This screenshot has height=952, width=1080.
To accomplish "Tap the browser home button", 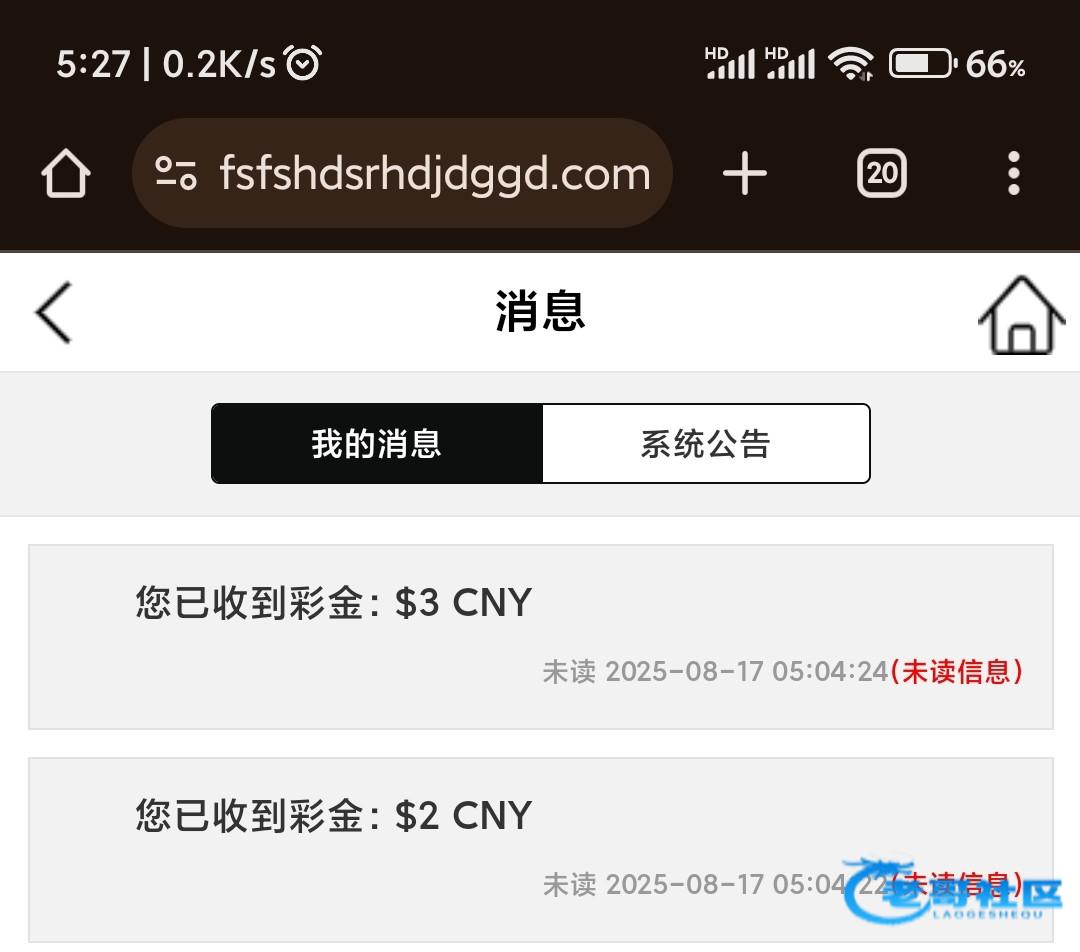I will point(66,174).
